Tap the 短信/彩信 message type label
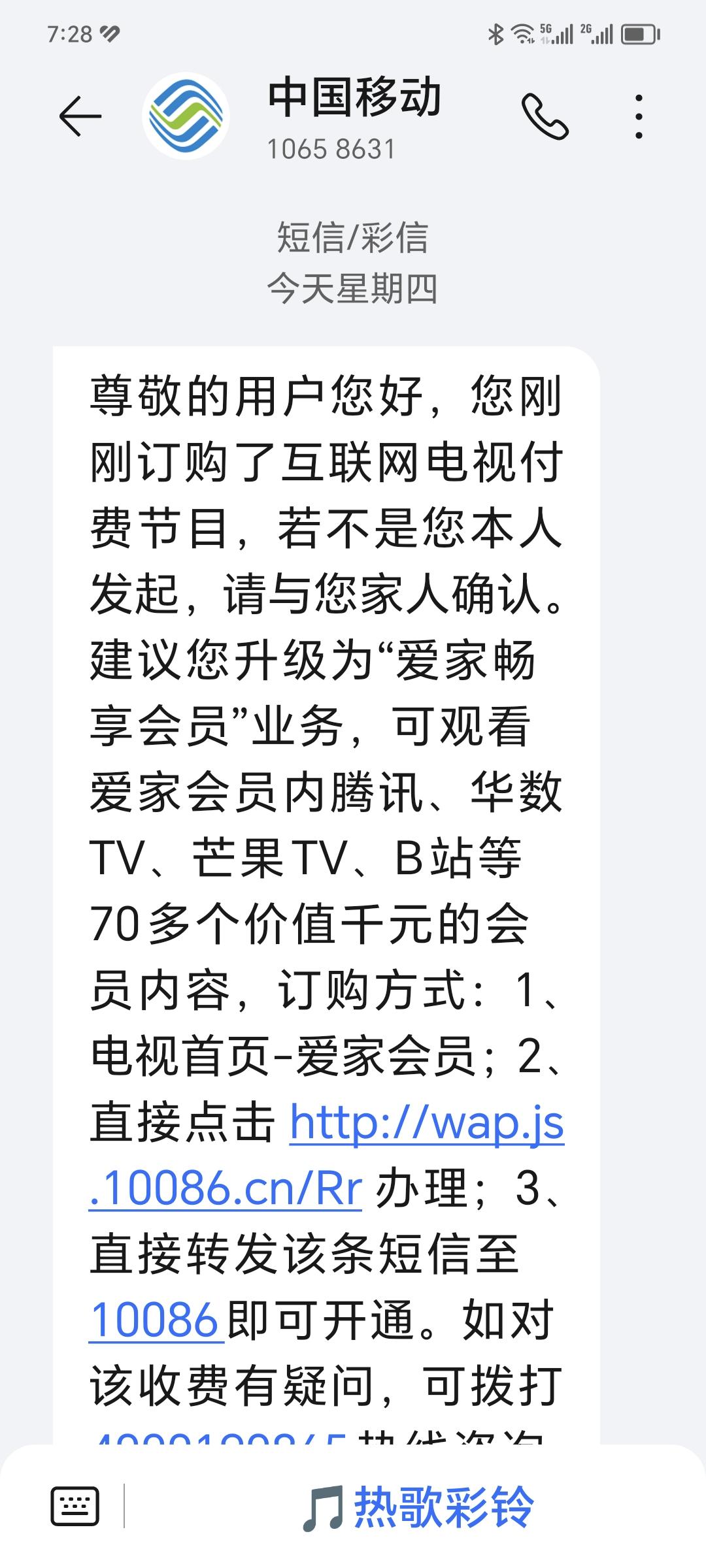Screen dimensions: 706x1568 pyautogui.click(x=353, y=237)
